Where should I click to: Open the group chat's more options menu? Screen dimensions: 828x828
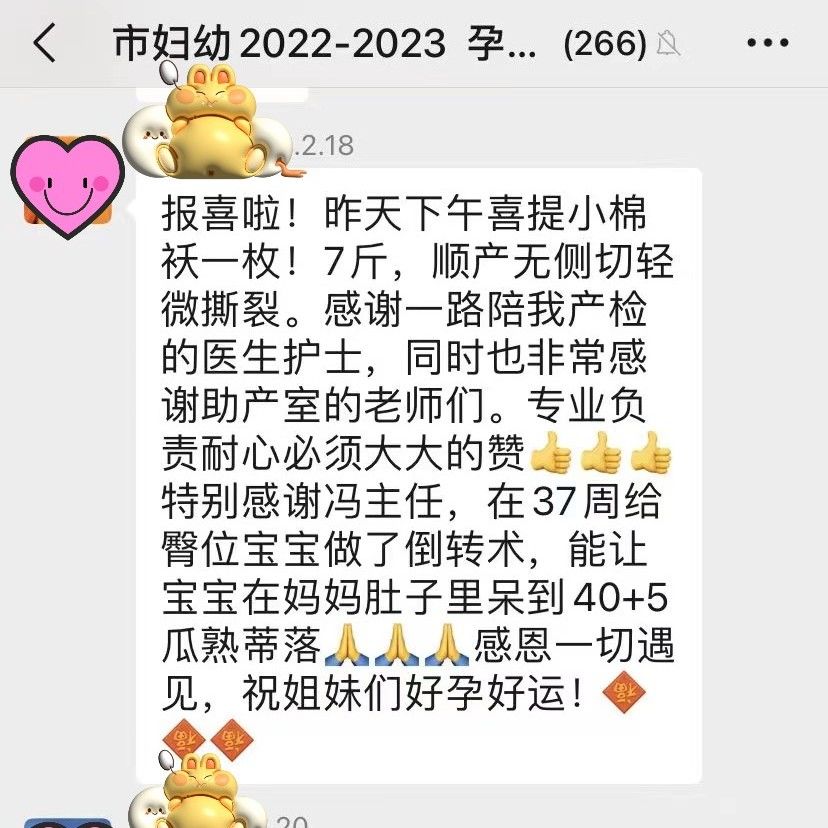click(768, 44)
